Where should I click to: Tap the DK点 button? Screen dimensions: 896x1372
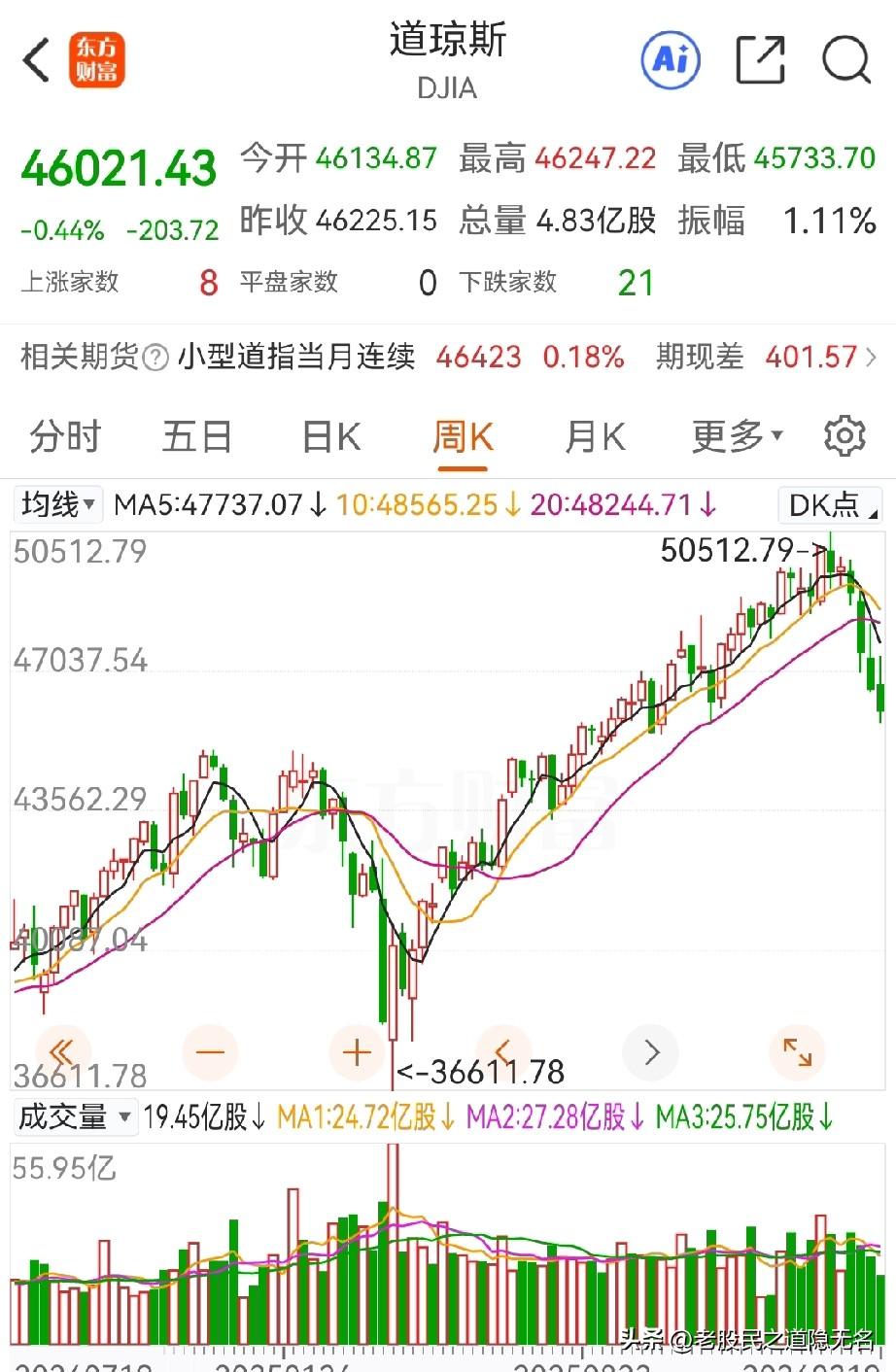point(829,504)
